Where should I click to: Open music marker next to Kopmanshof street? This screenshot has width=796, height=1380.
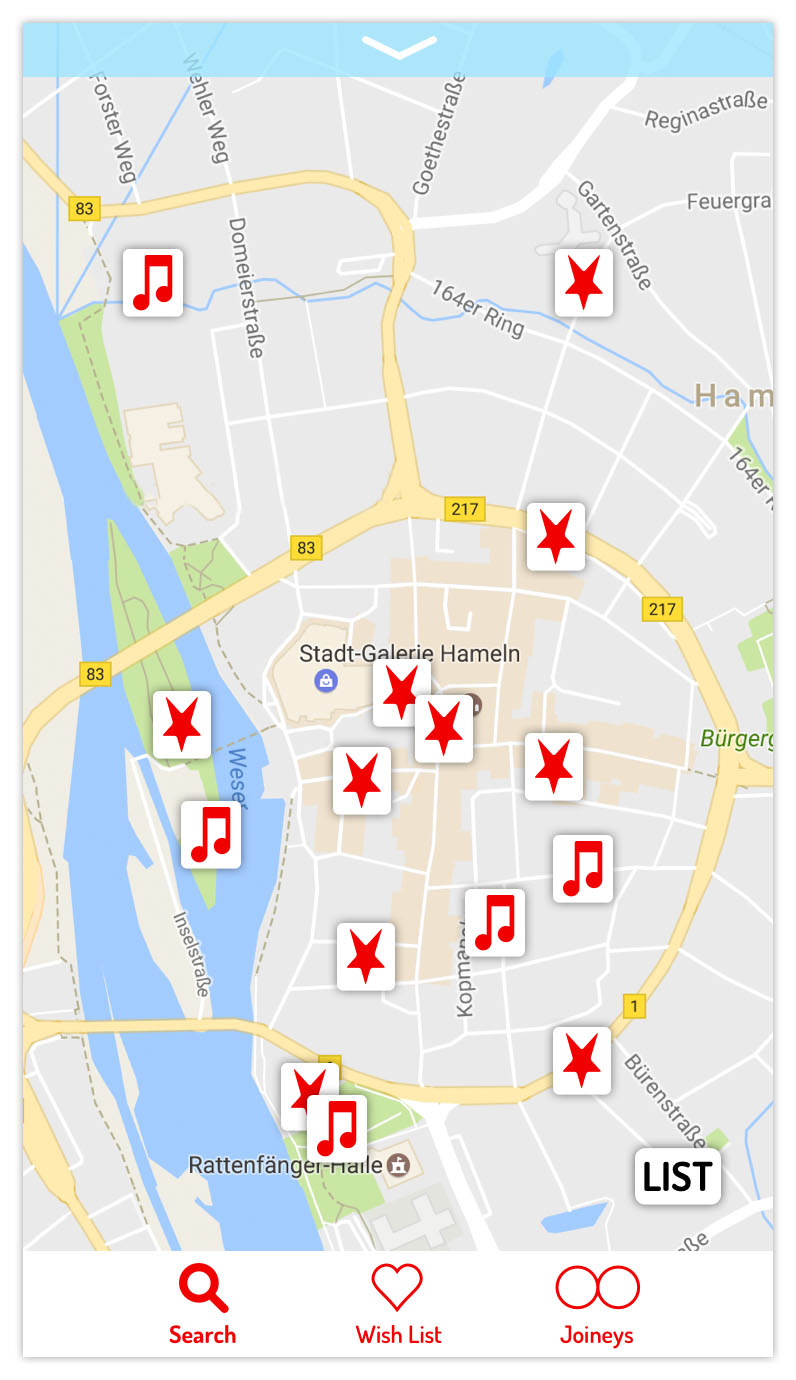point(494,922)
